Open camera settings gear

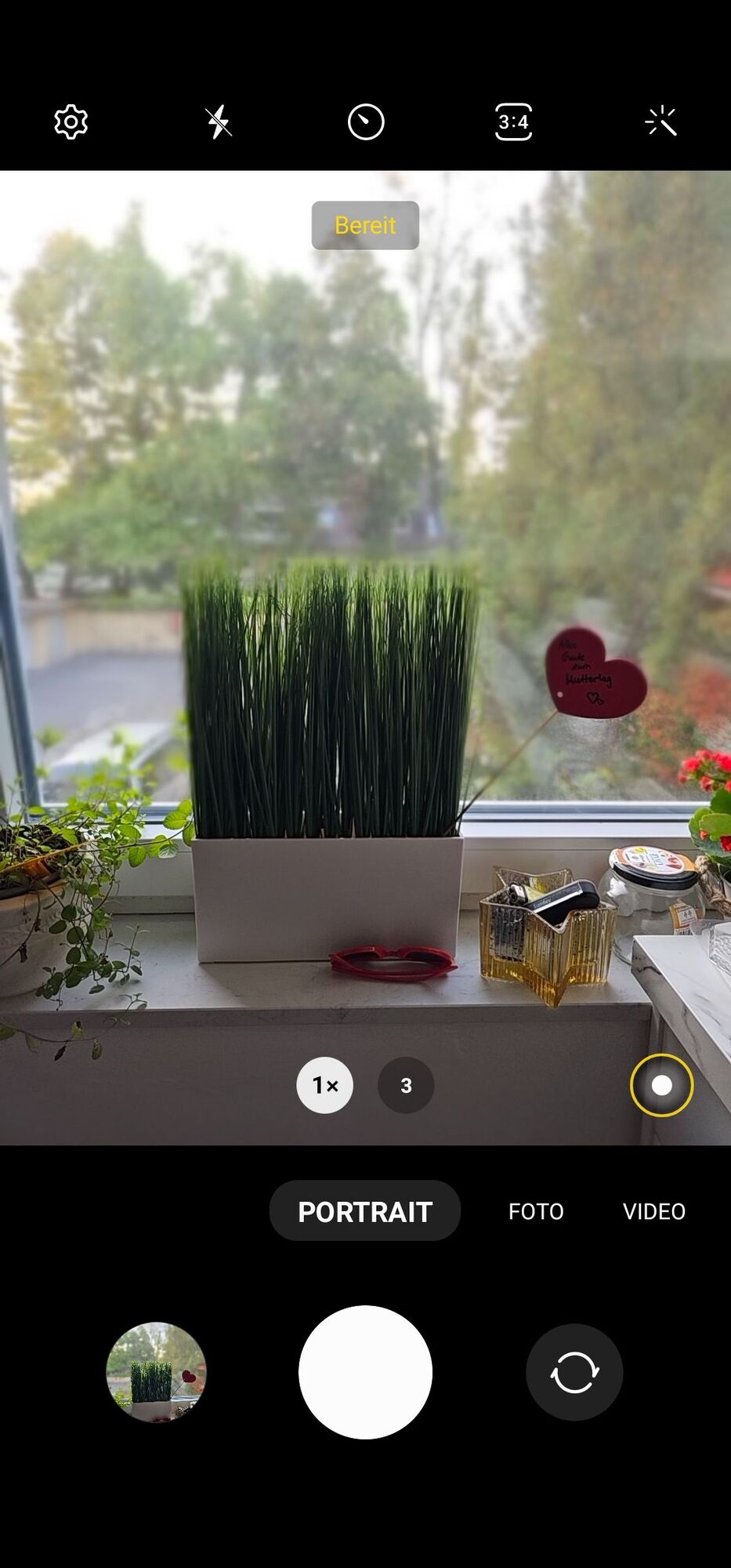pos(71,122)
